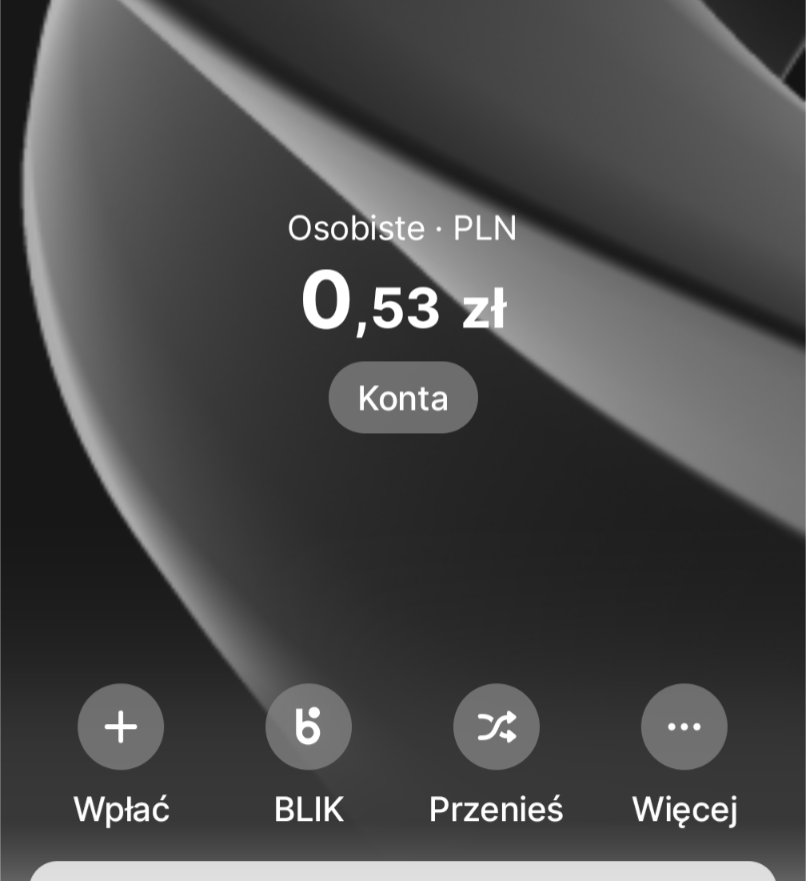This screenshot has height=881, width=806.
Task: Select Przenieś to move funds
Action: pos(496,727)
